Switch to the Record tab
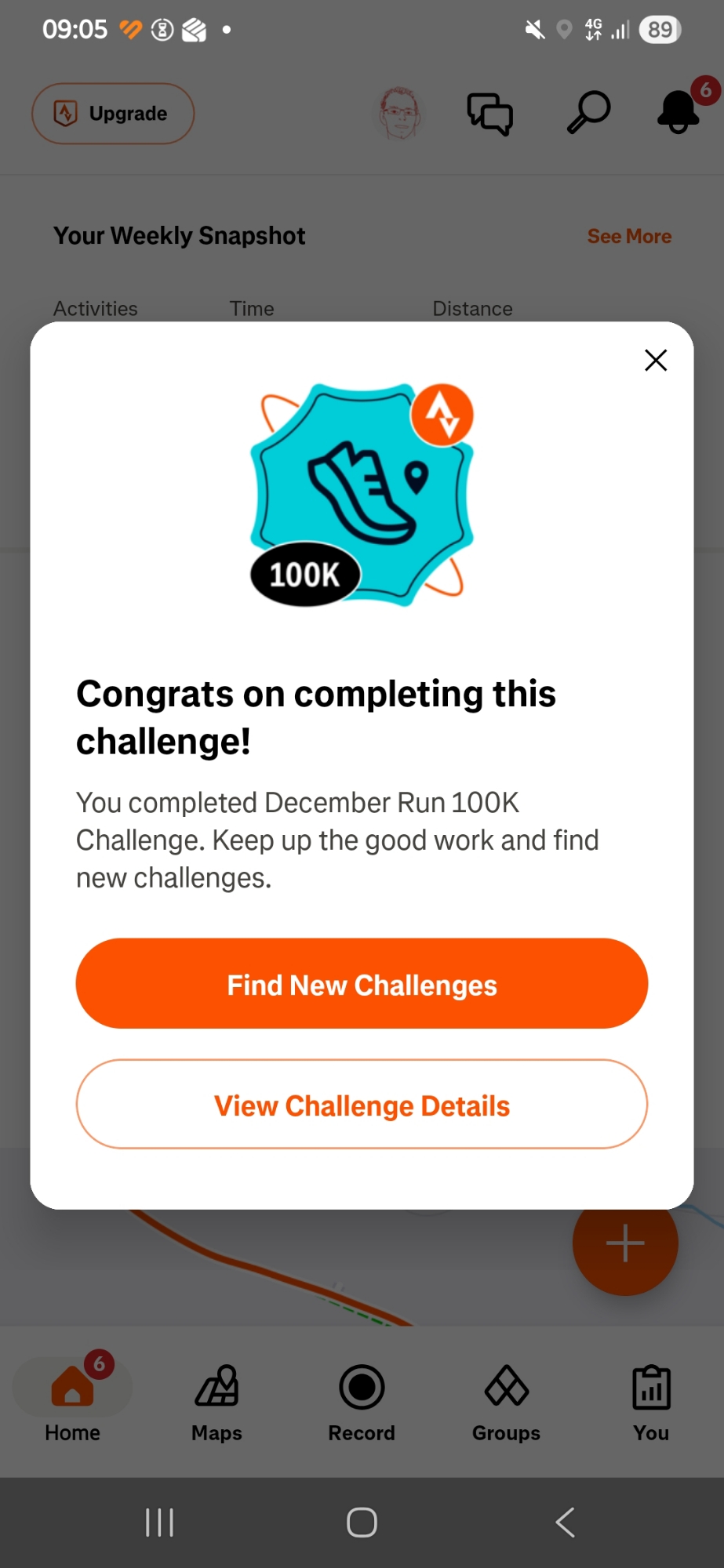Screen dimensions: 724x1568 coord(362,1401)
